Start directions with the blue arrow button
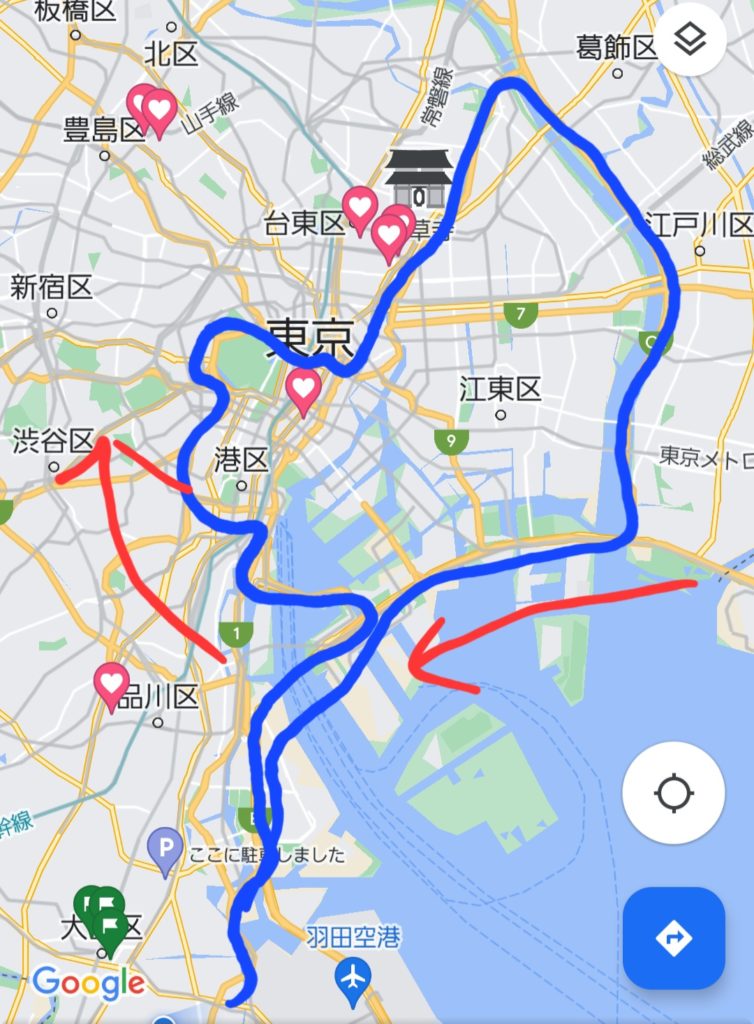 coord(673,937)
